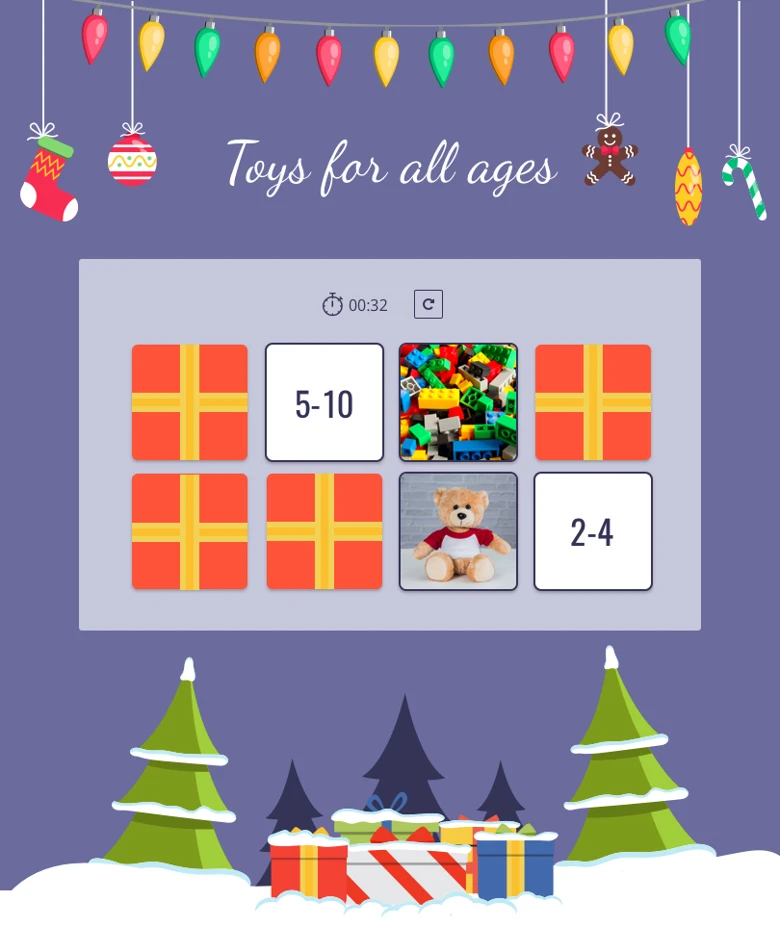The height and width of the screenshot is (927, 780).
Task: Pick the teddy bear picture card
Action: click(458, 531)
